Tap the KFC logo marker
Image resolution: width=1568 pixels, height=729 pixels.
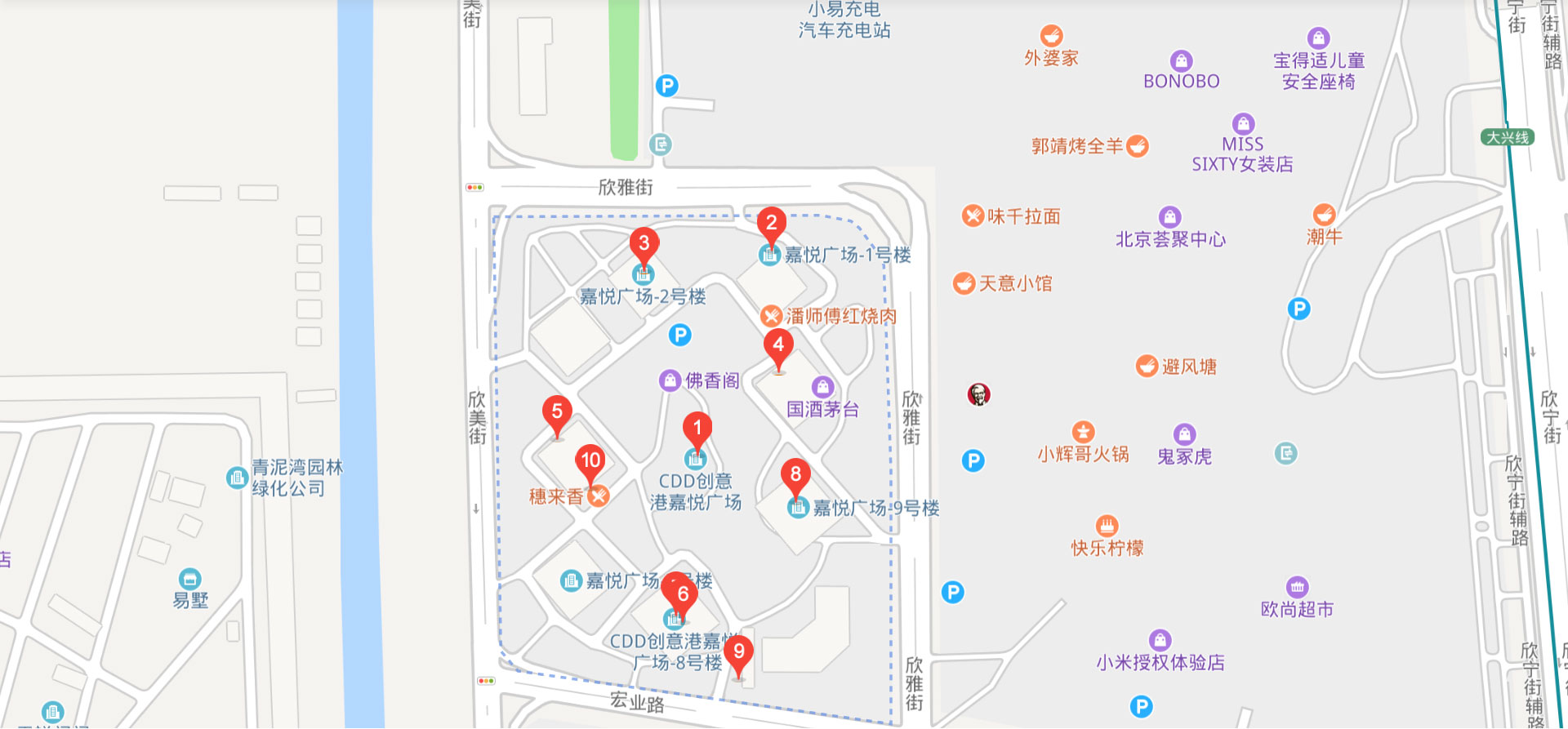(978, 394)
